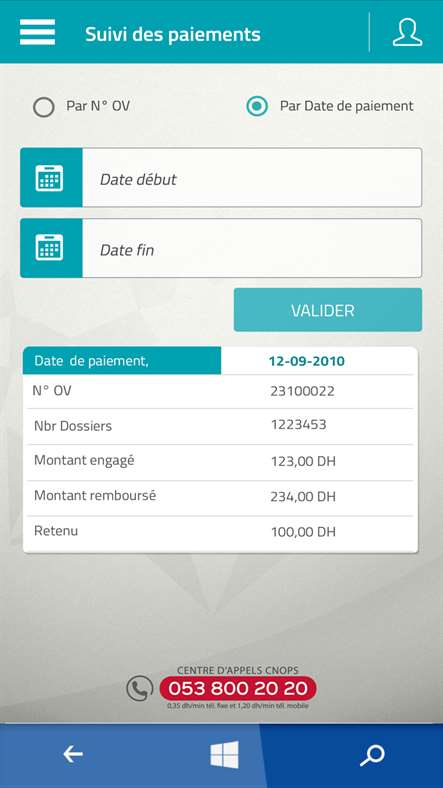Go back with the system back arrow
The image size is (443, 788).
(73, 754)
